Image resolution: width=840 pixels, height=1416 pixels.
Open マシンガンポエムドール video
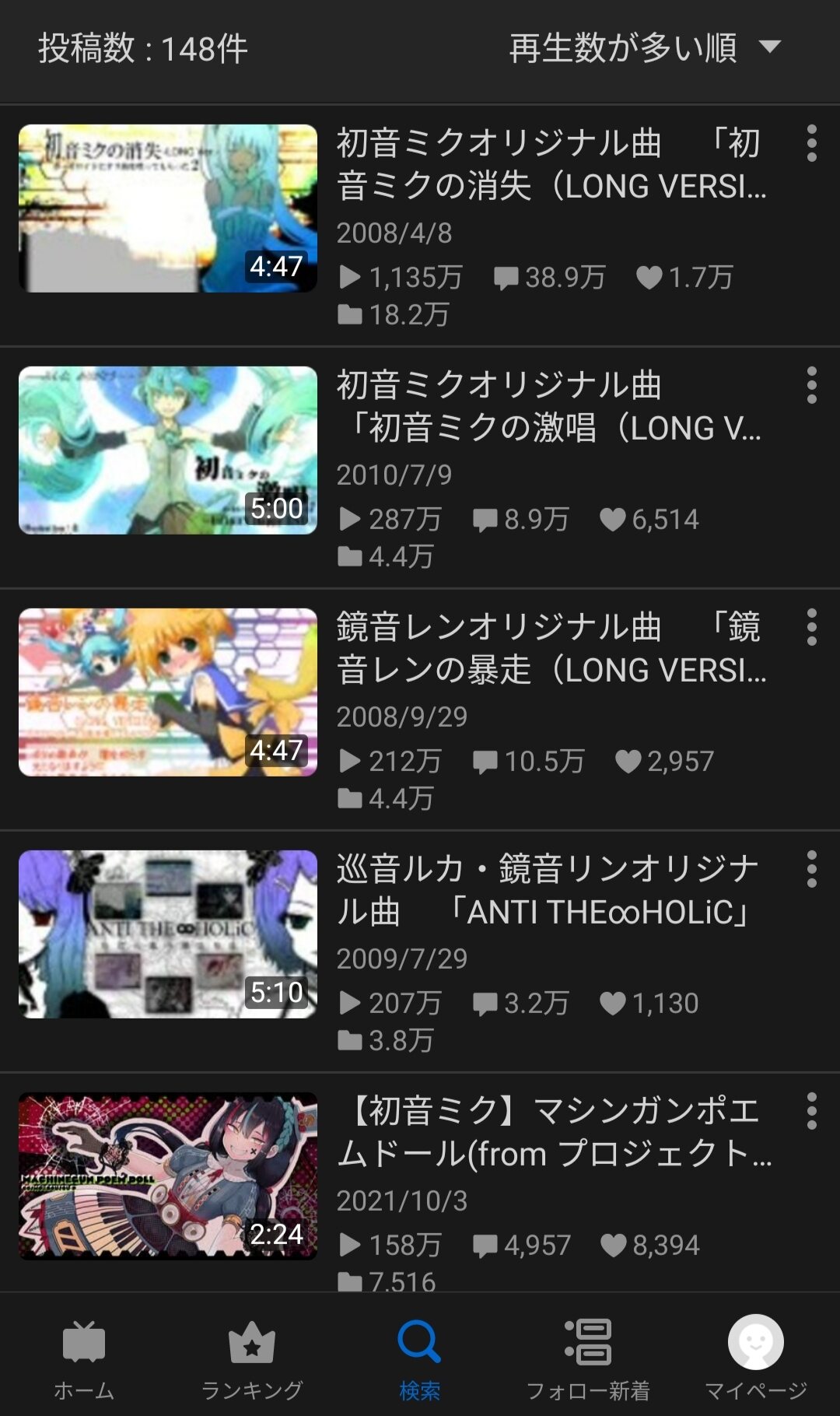pos(168,1176)
